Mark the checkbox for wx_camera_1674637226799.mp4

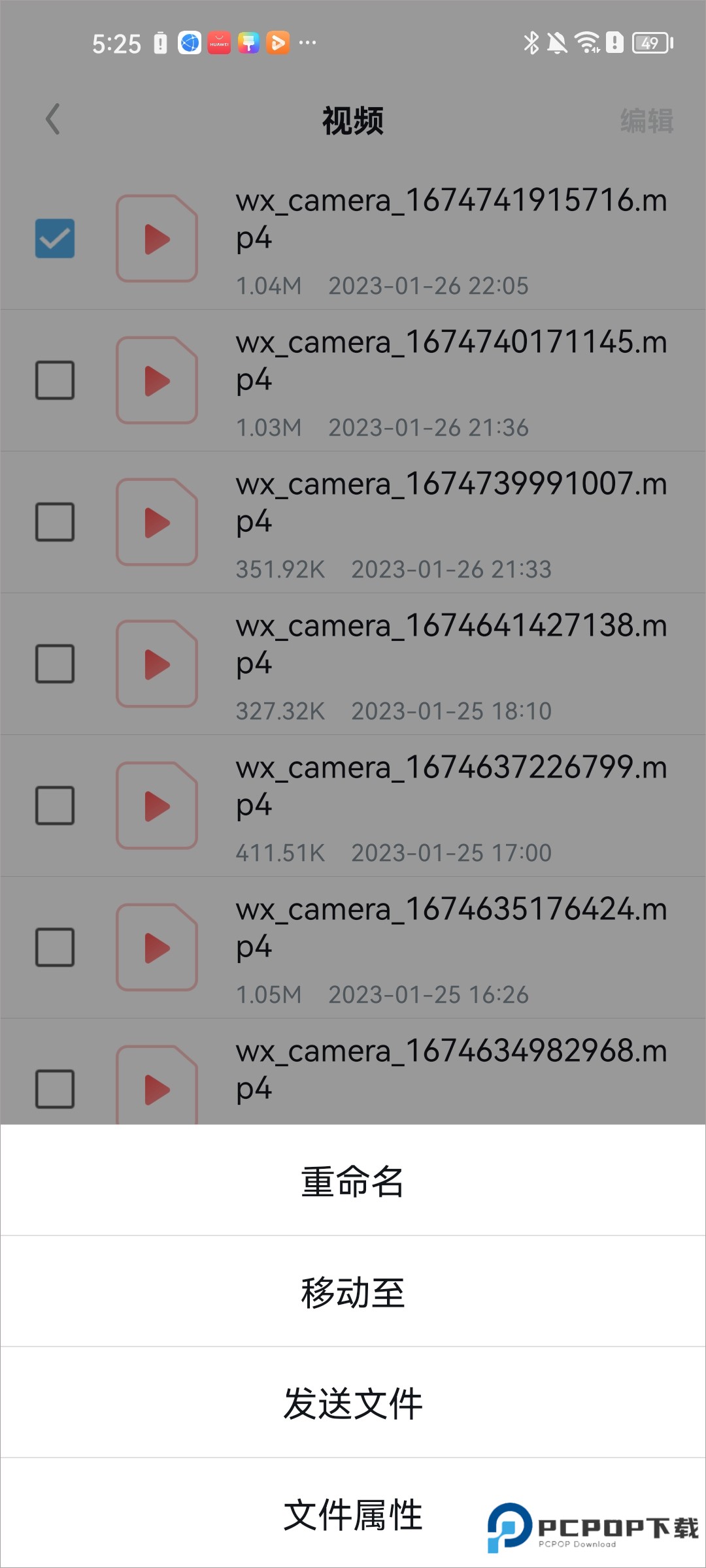pyautogui.click(x=55, y=806)
